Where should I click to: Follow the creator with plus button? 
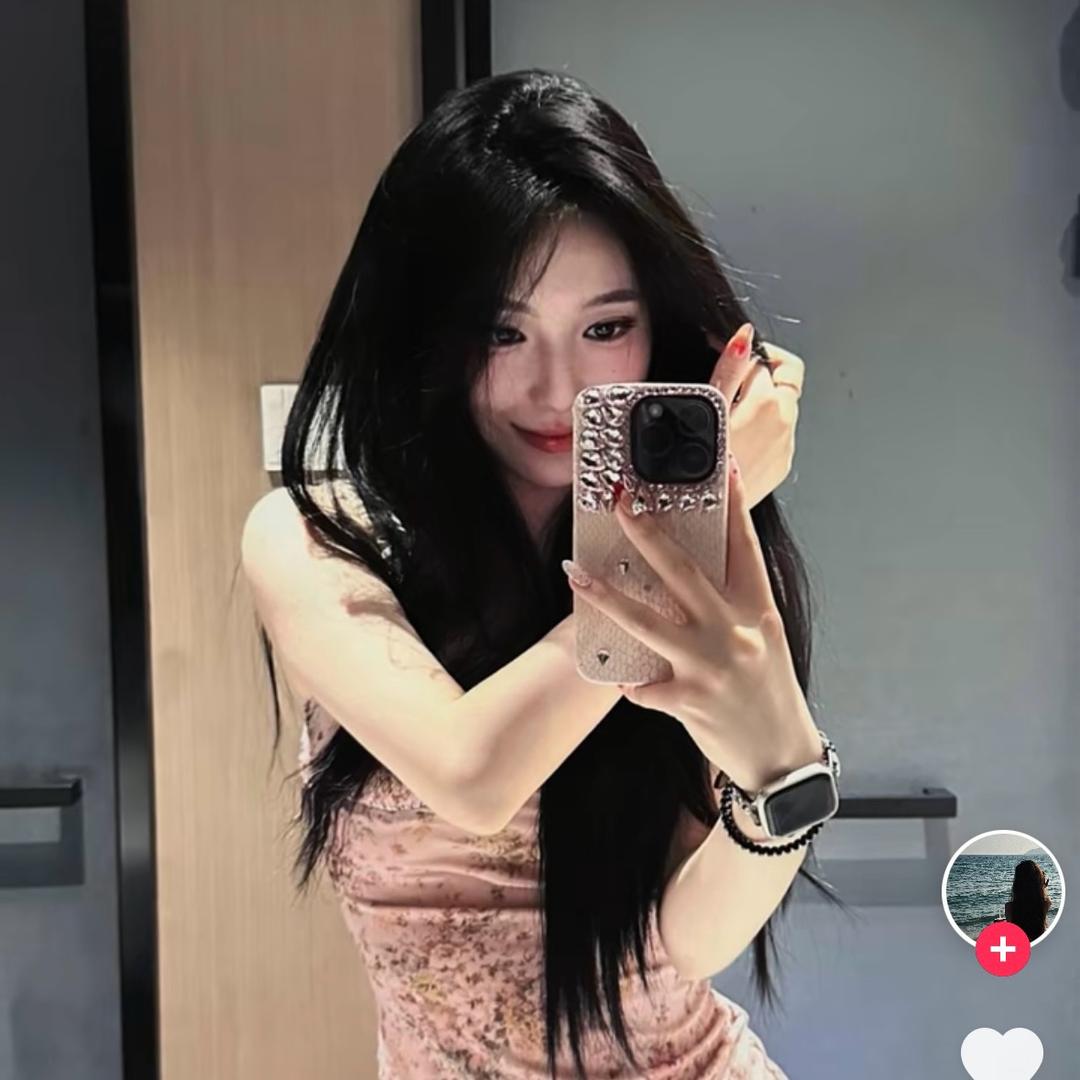click(1003, 949)
